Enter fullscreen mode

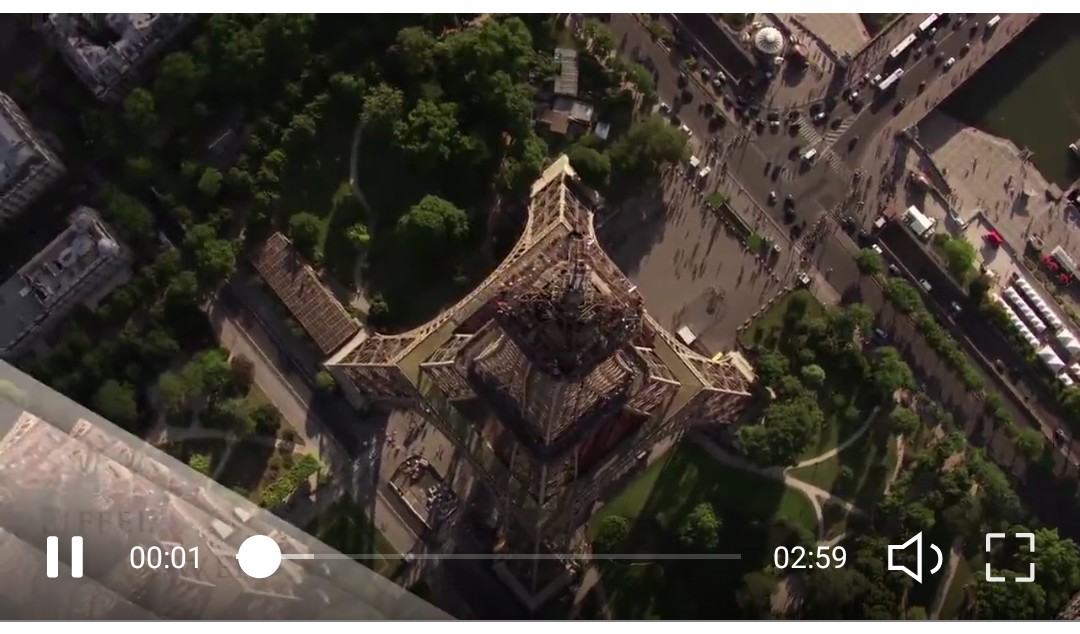coord(1009,557)
